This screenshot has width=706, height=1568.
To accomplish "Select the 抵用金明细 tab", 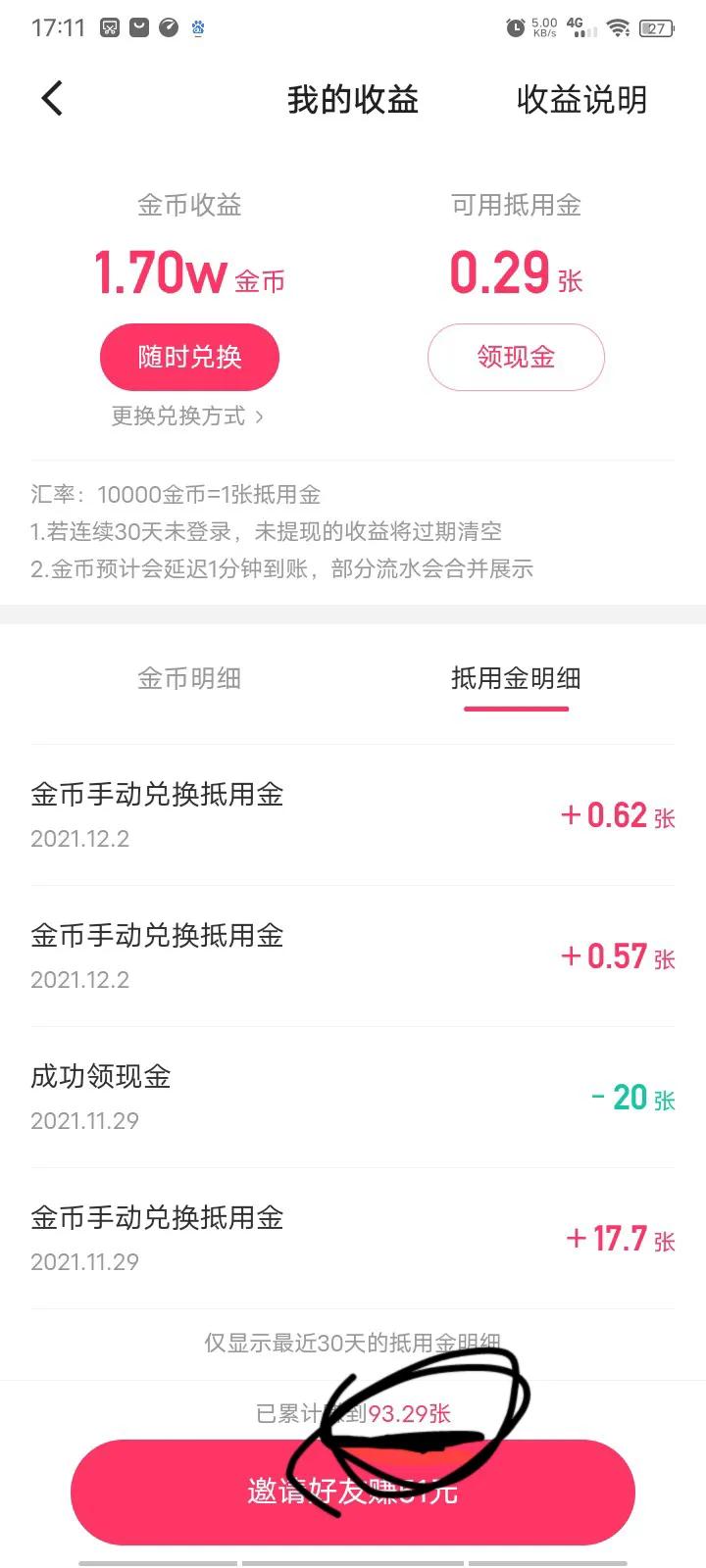I will click(x=516, y=678).
